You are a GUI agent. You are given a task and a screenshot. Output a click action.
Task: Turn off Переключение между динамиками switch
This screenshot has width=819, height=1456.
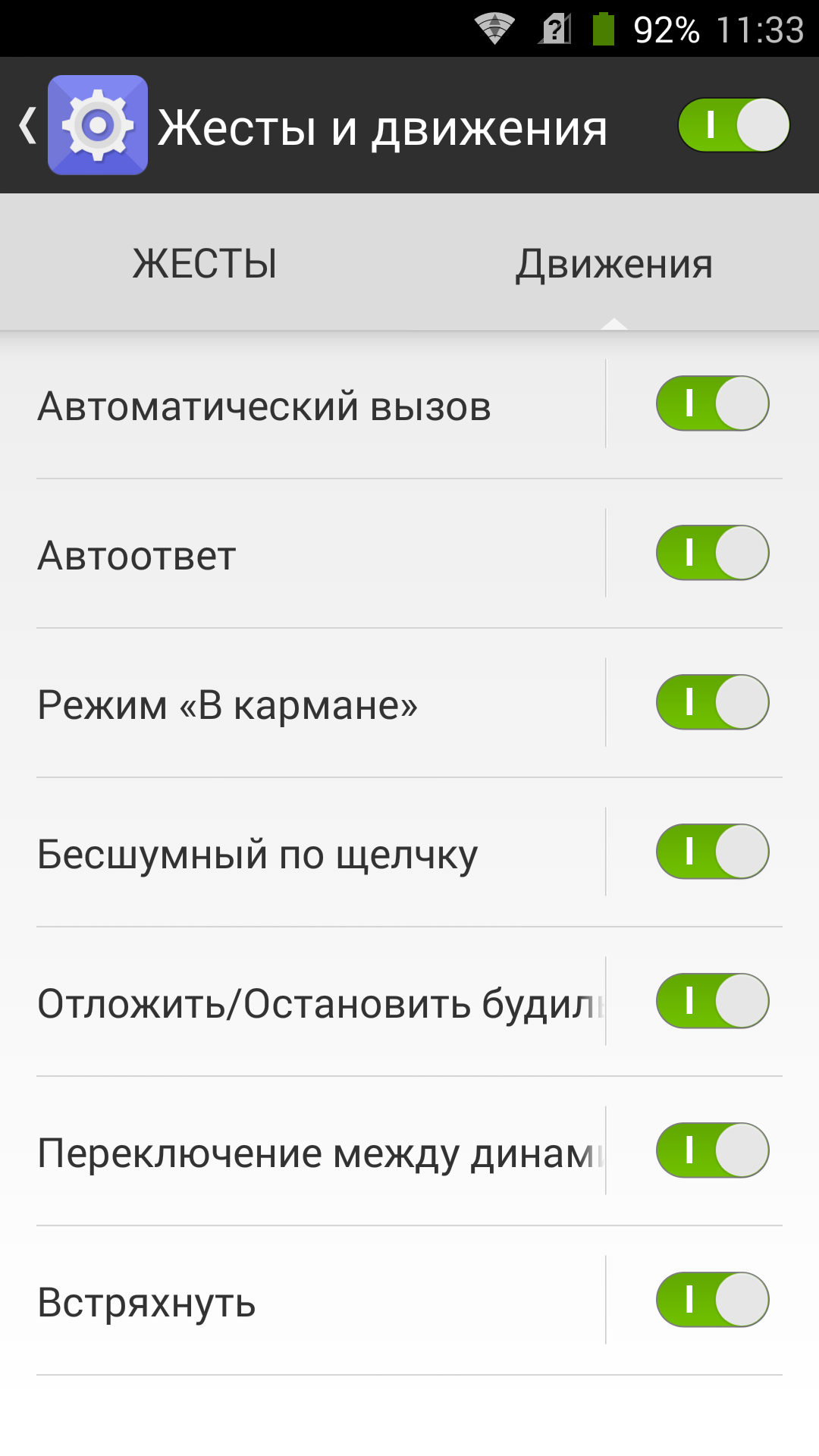point(712,1150)
